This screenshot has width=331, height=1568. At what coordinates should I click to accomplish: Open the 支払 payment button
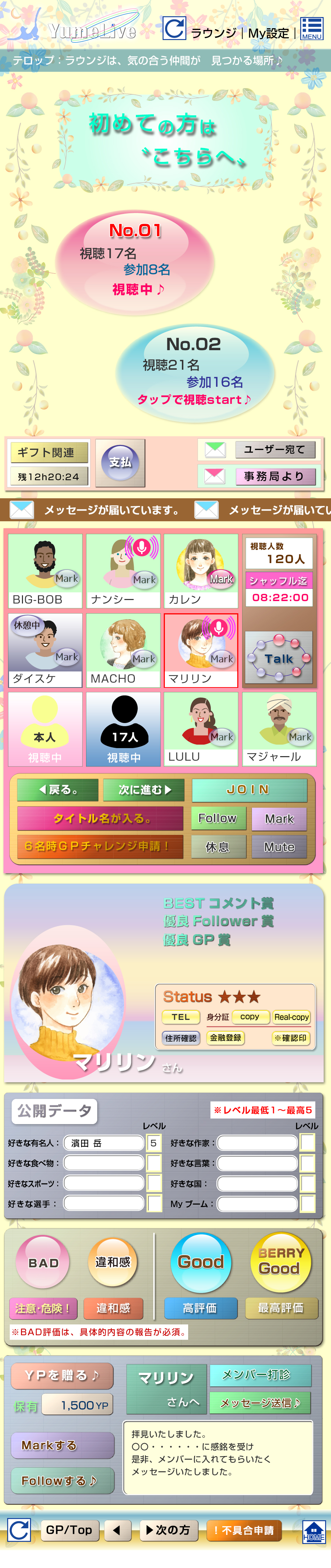coord(120,463)
